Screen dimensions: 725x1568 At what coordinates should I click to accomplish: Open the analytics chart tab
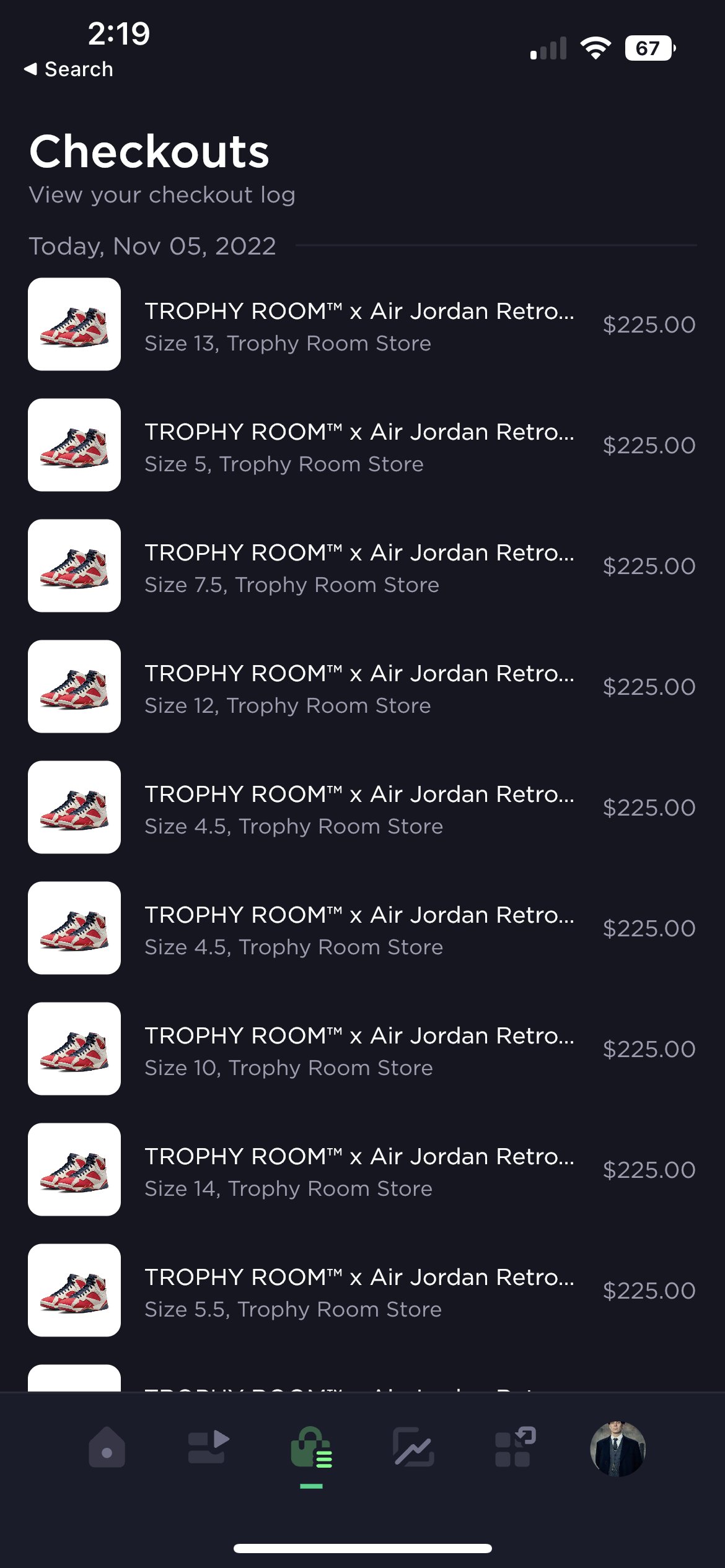413,1447
